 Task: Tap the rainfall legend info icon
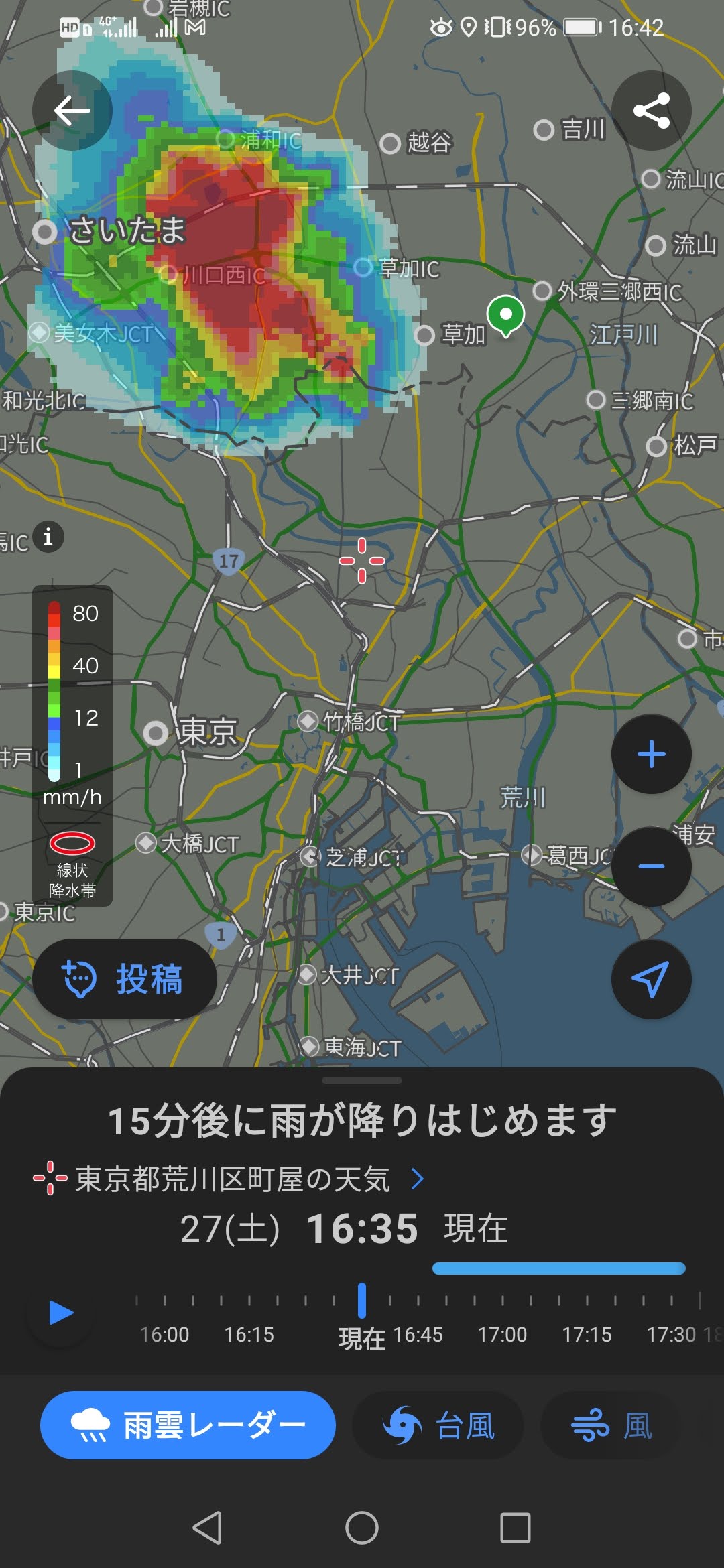tap(47, 537)
